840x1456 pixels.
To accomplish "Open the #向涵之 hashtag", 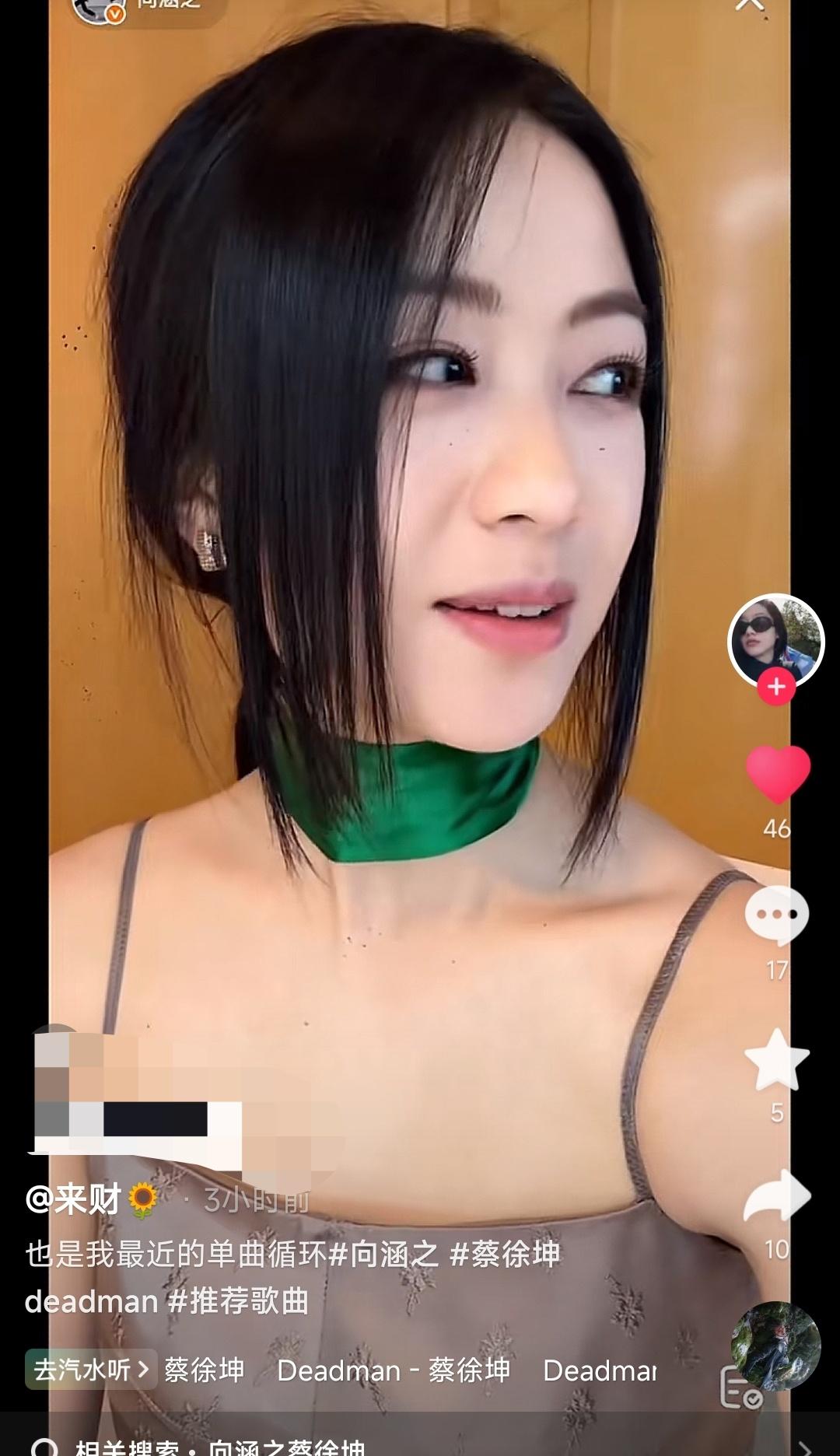I will 384,1254.
